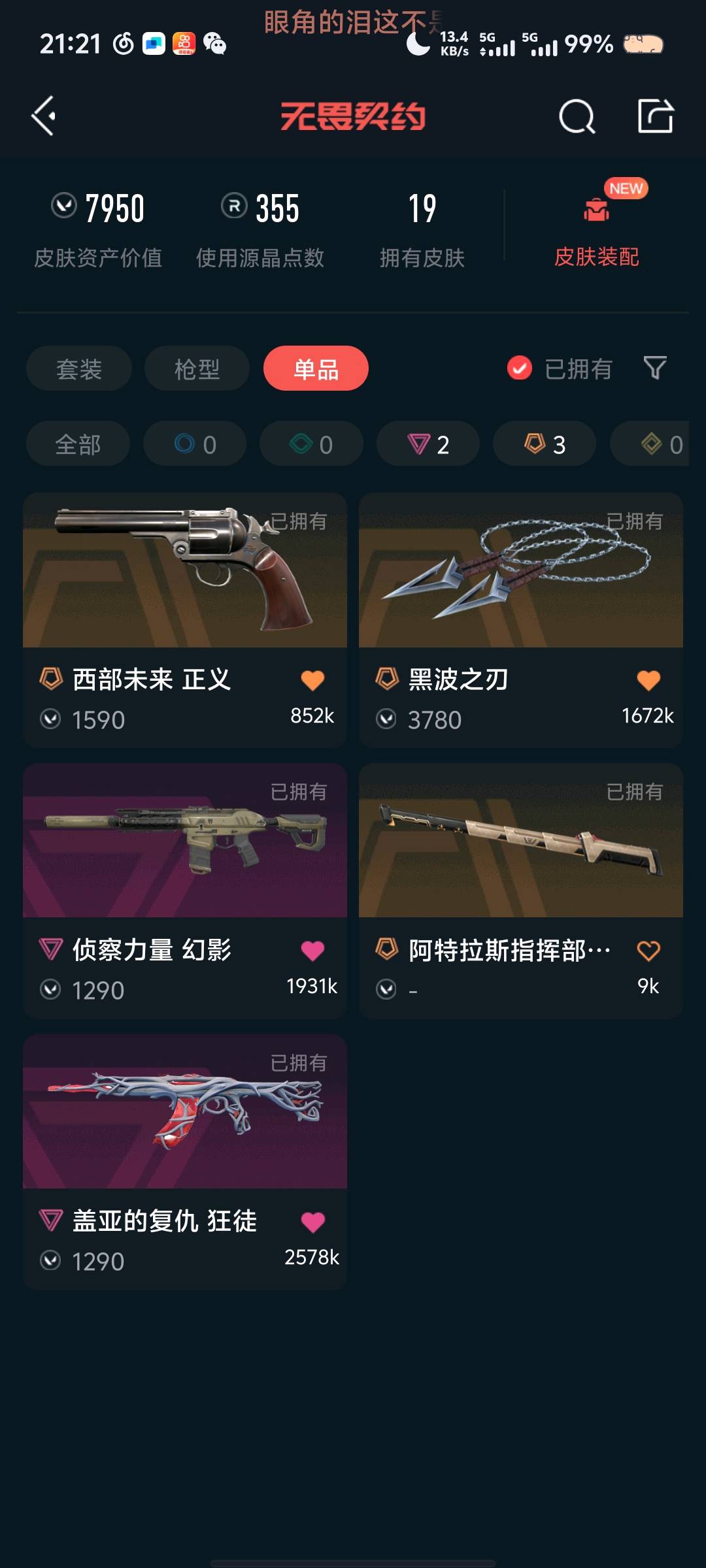Open 皮肤装配 skin loadout
706x1568 pixels.
click(596, 229)
